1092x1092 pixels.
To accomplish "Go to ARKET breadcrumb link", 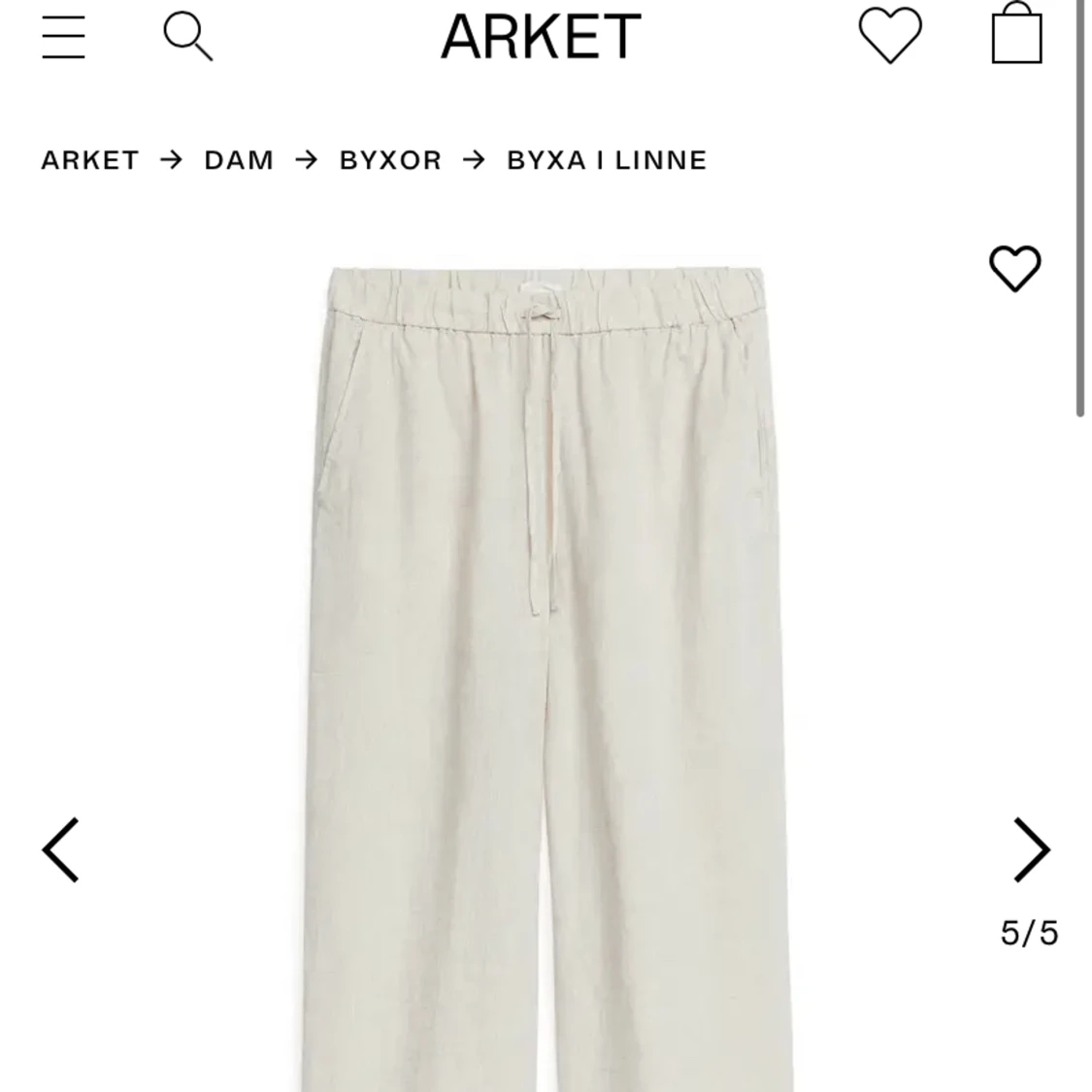I will coord(90,160).
